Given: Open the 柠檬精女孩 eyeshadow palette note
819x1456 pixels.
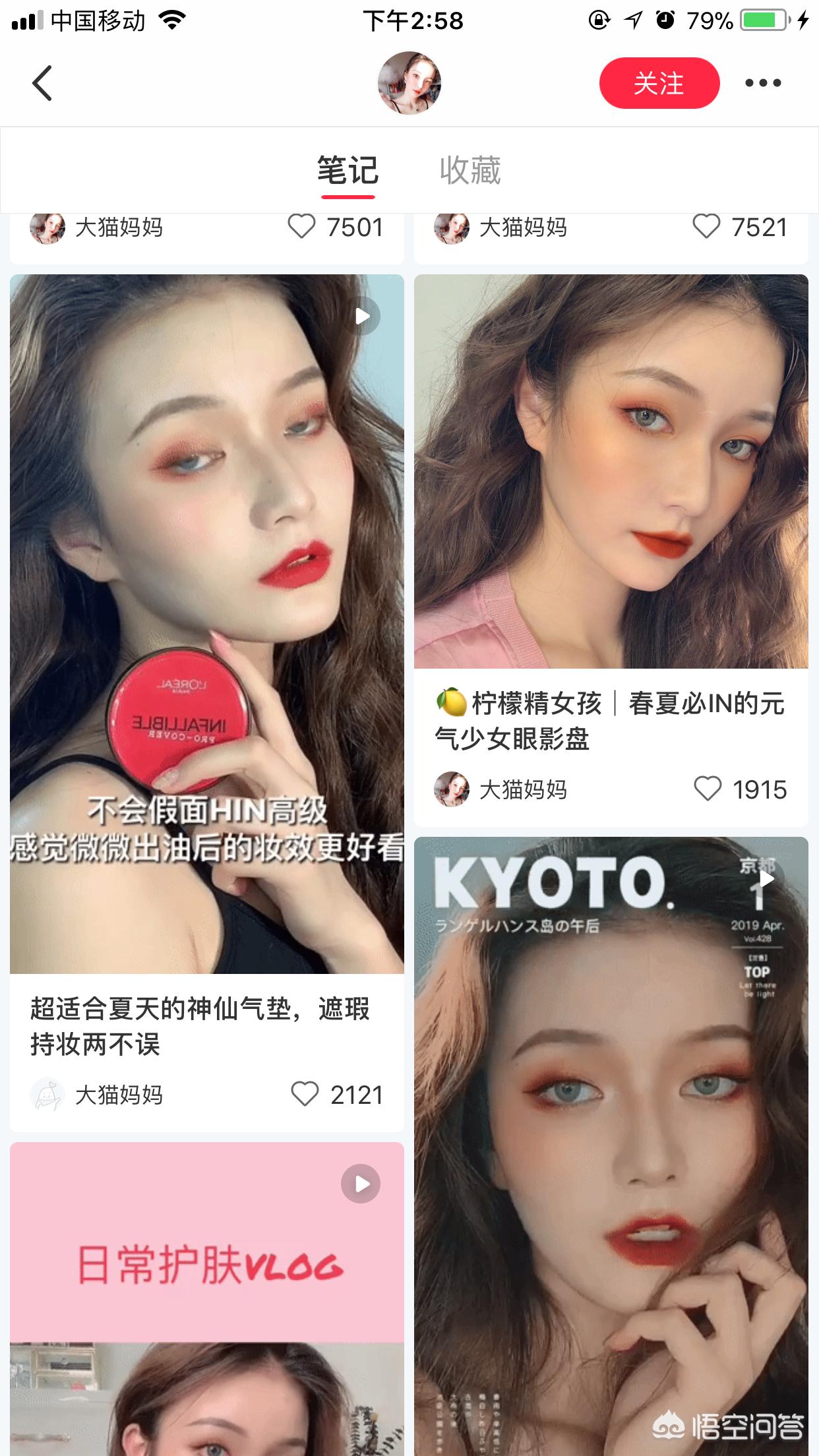Looking at the screenshot, I should coord(611,471).
